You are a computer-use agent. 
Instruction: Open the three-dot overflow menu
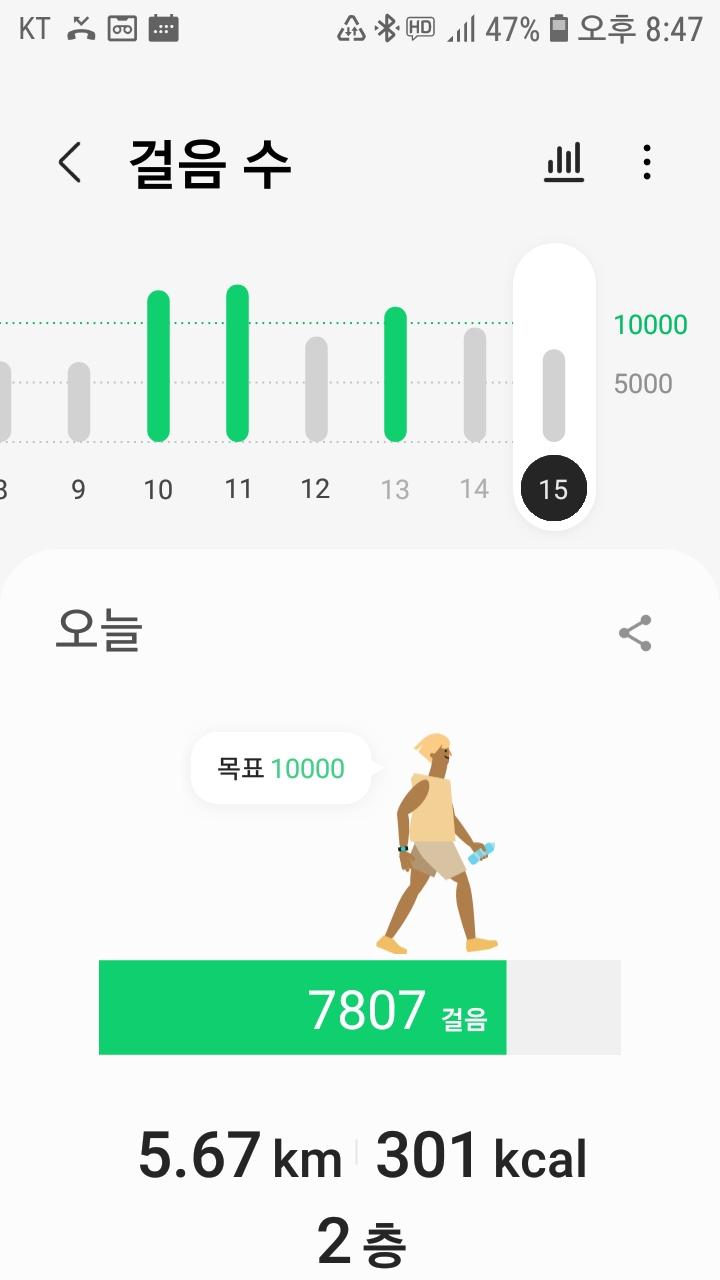(x=647, y=162)
